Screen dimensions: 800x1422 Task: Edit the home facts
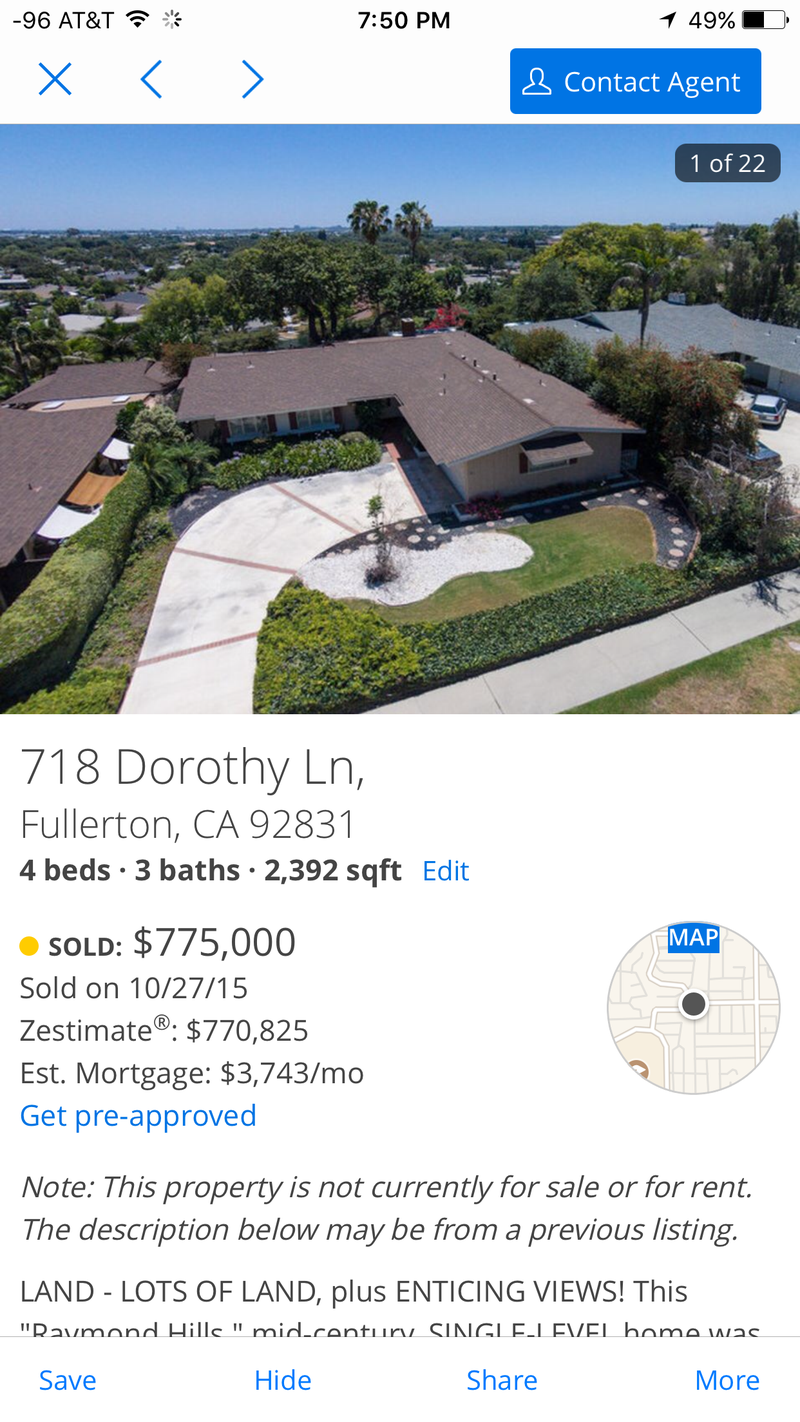click(445, 871)
